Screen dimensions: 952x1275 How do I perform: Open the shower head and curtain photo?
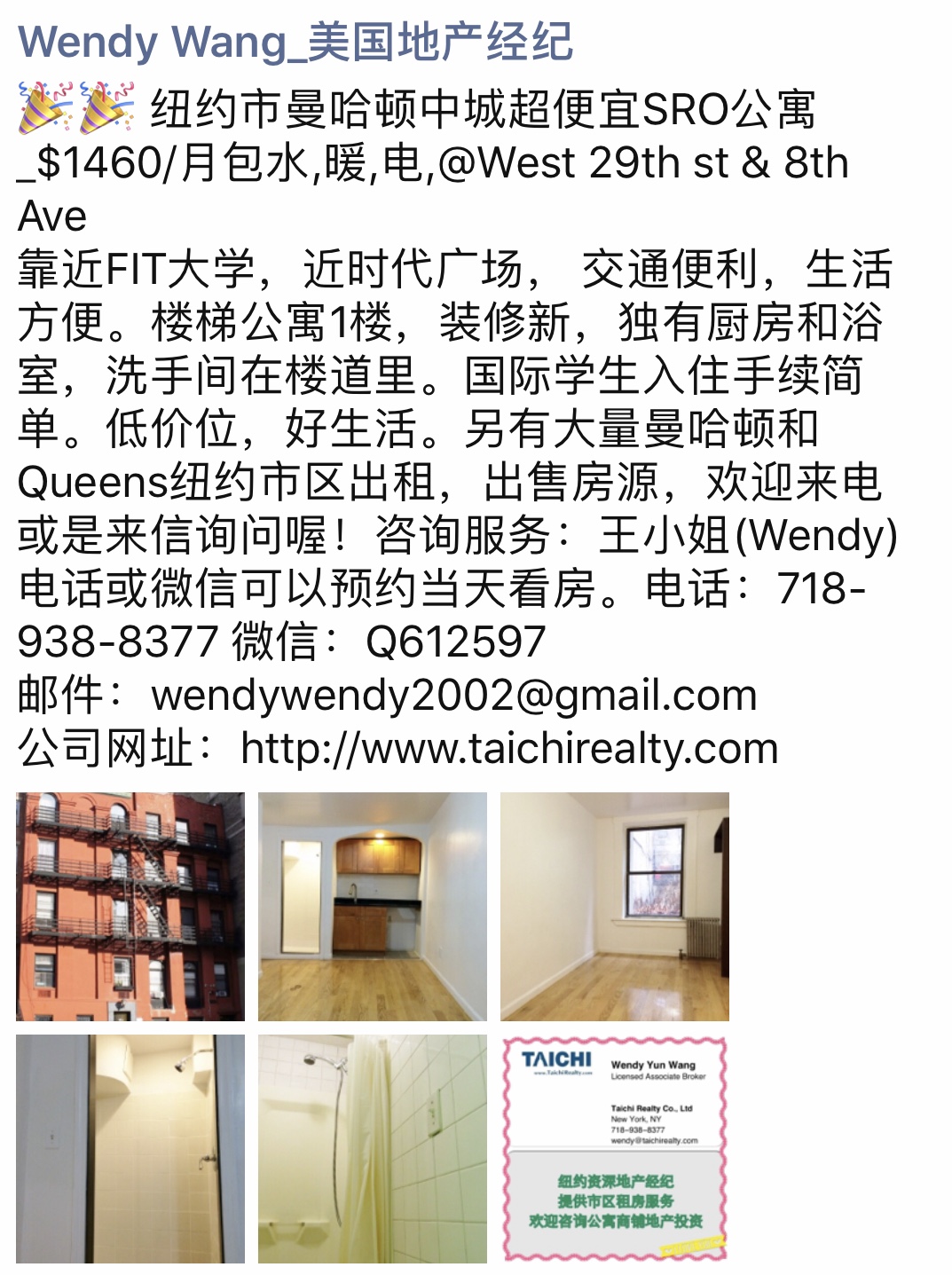(373, 1148)
